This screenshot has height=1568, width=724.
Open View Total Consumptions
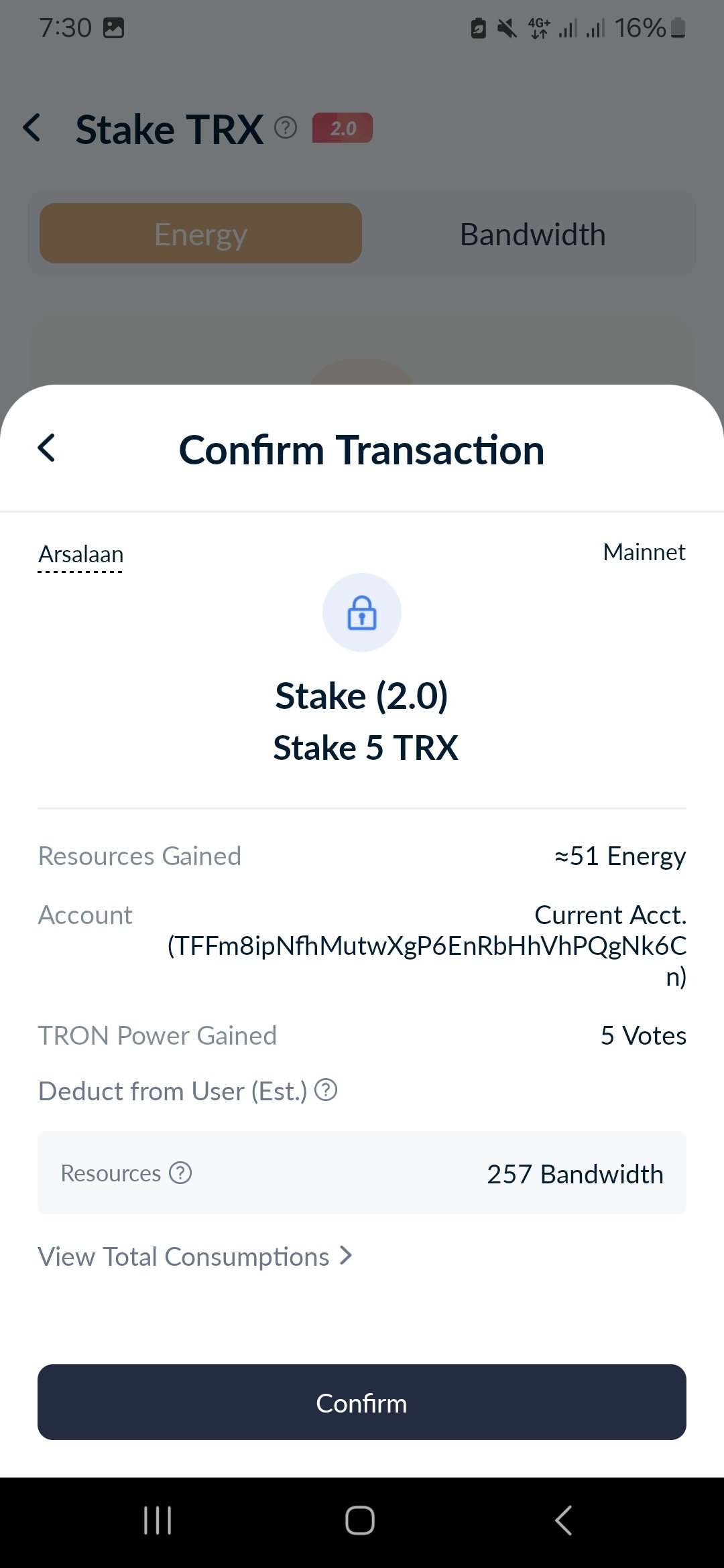point(195,1256)
